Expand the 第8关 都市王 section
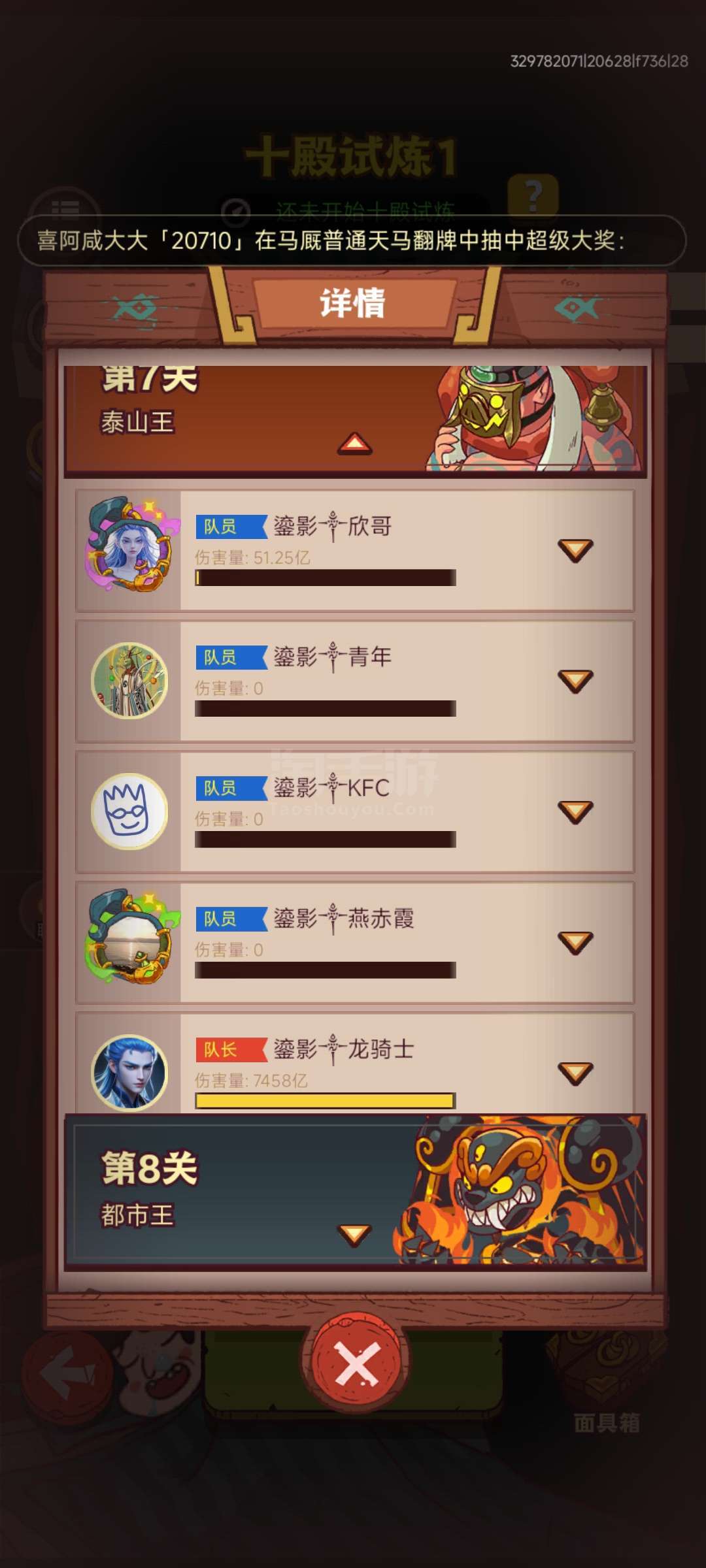This screenshot has height=1568, width=706. coord(355,1234)
